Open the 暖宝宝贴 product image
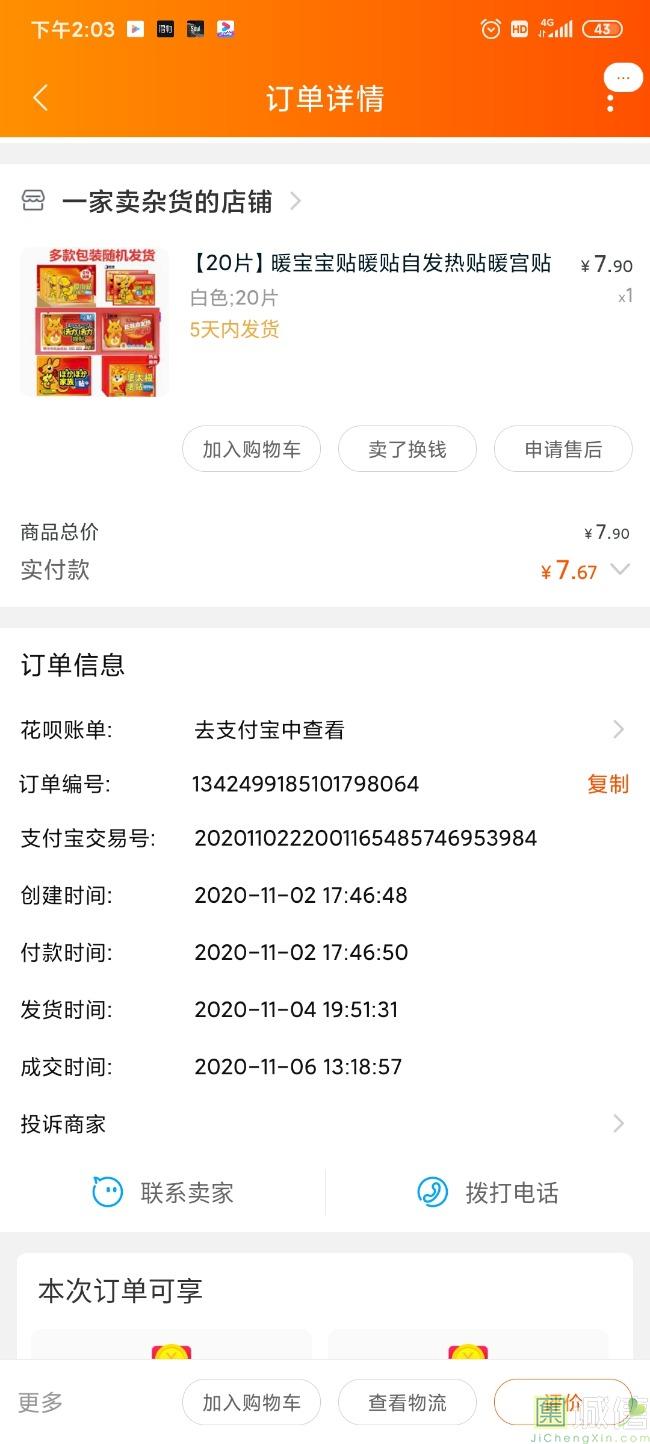The width and height of the screenshot is (650, 1444). pyautogui.click(x=94, y=322)
